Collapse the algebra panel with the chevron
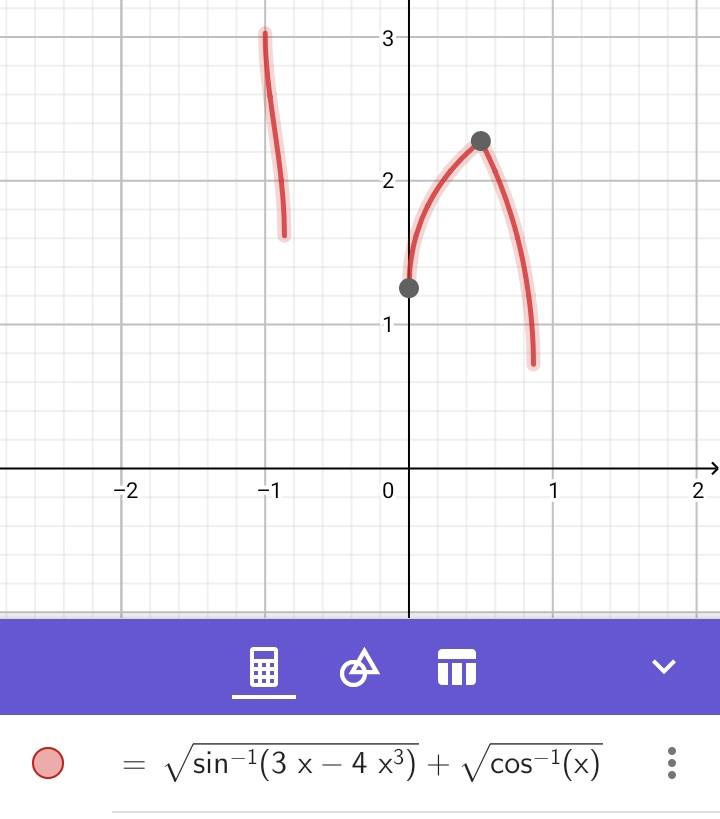This screenshot has height=819, width=720. pos(664,667)
